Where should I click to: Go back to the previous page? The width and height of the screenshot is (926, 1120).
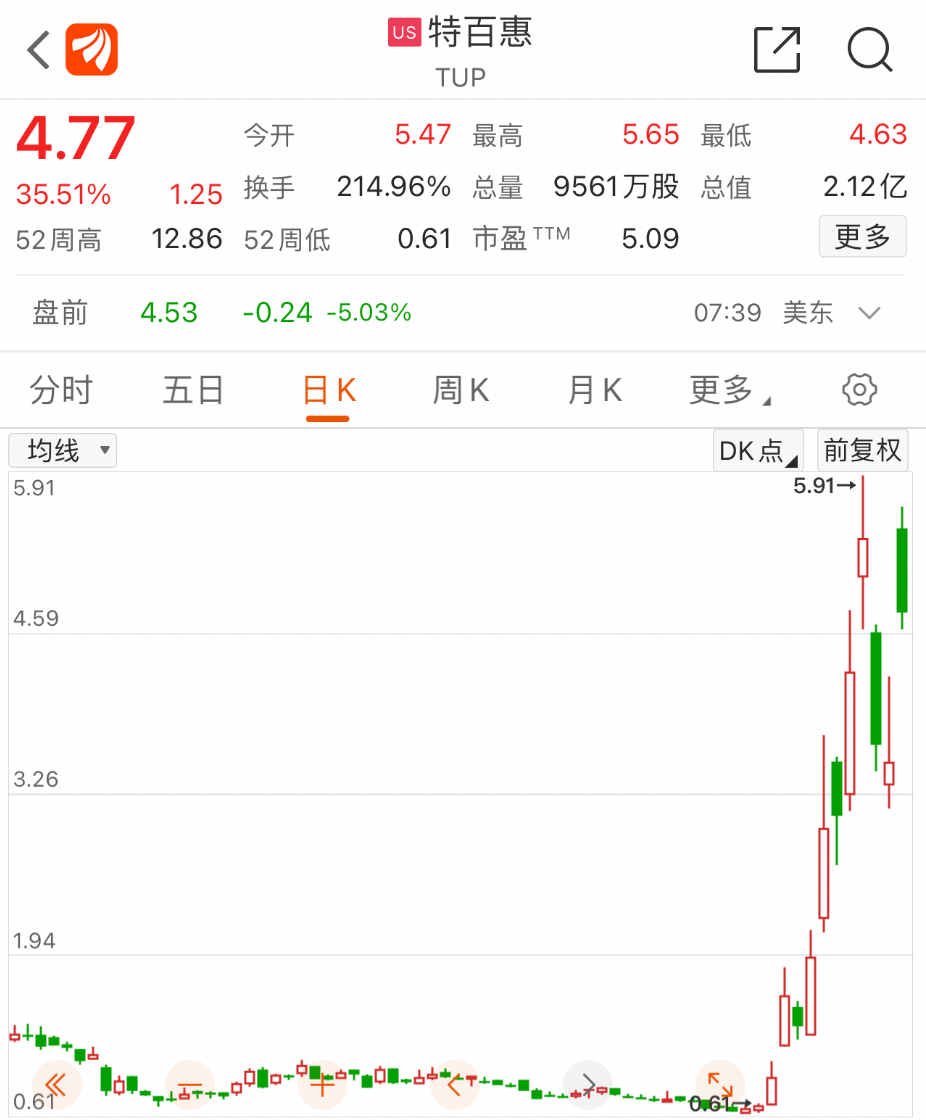coord(38,50)
